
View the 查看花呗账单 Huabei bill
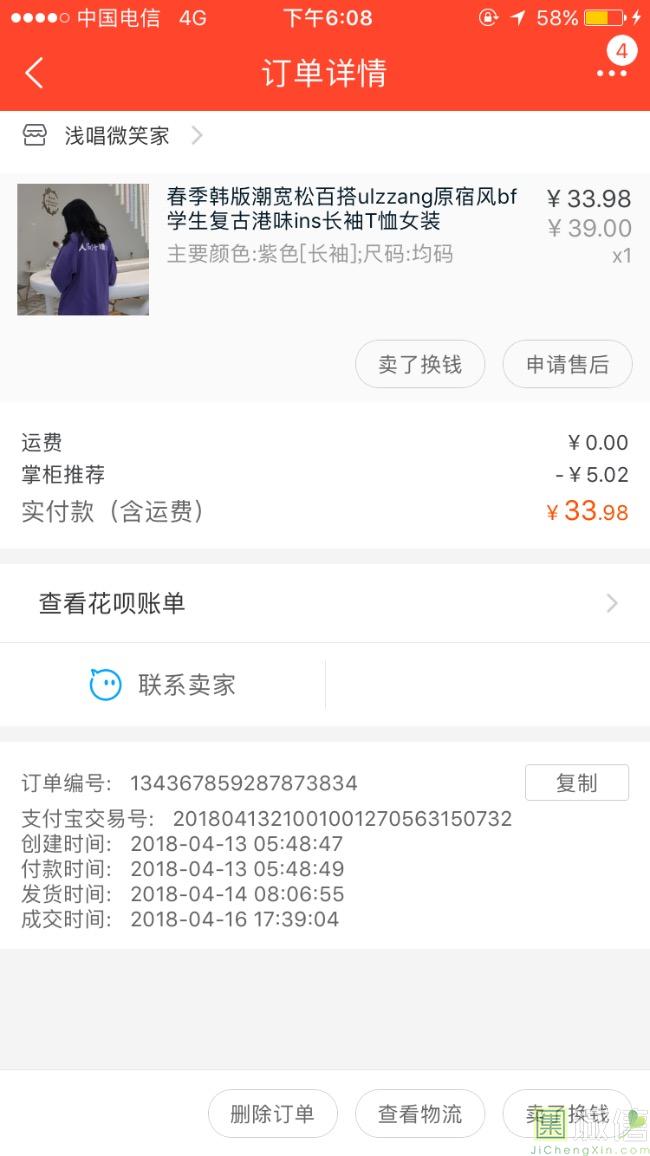click(324, 603)
